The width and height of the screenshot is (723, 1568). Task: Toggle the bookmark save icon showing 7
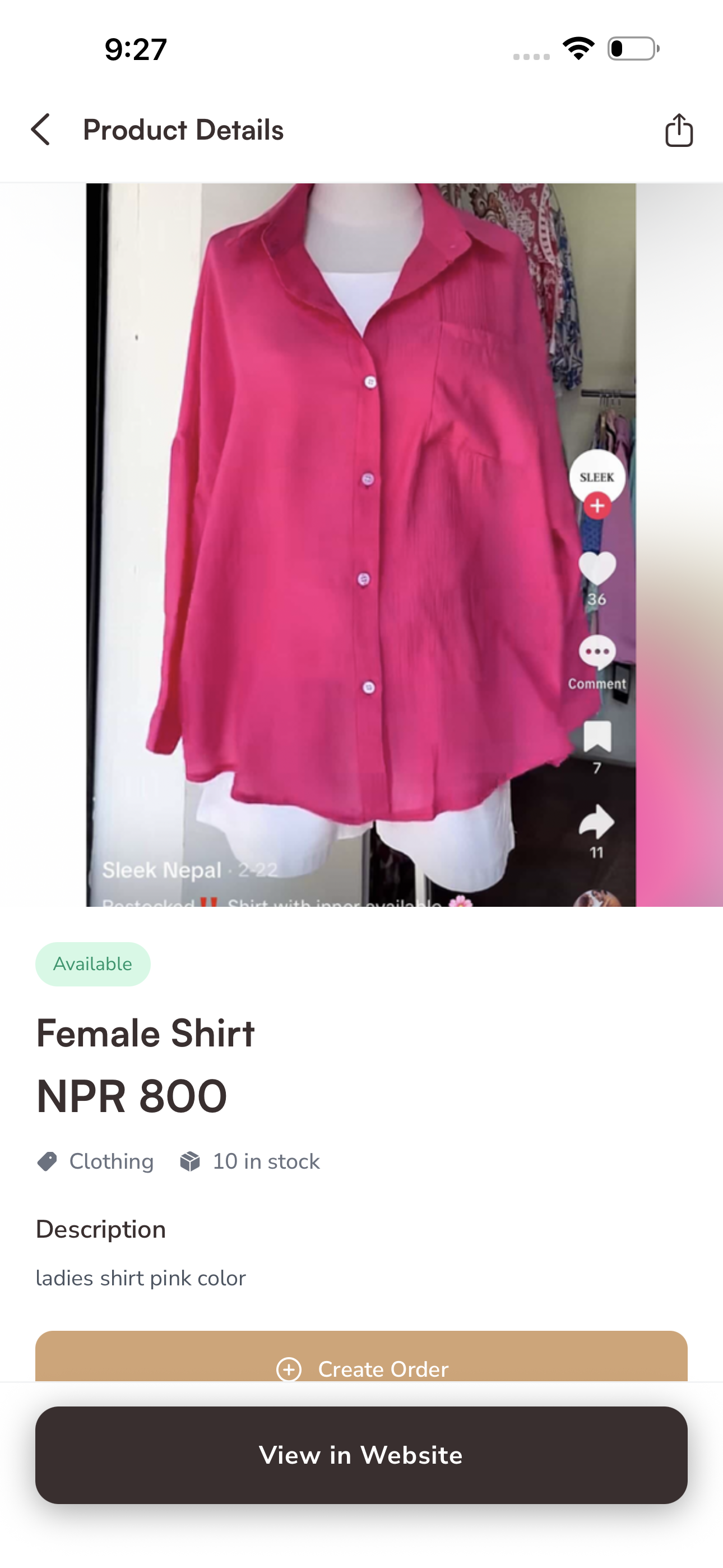pos(597,740)
